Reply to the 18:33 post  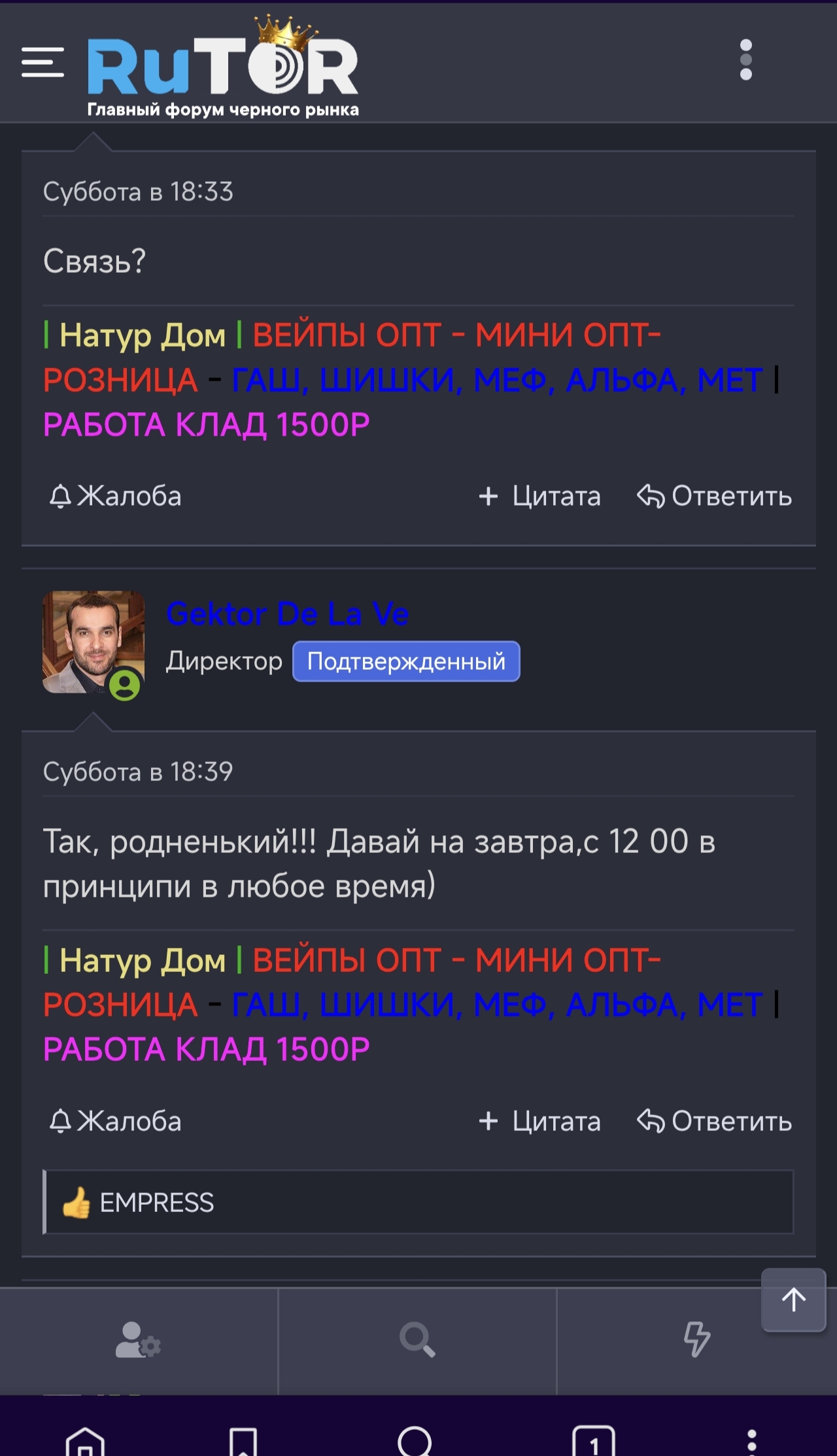click(715, 496)
